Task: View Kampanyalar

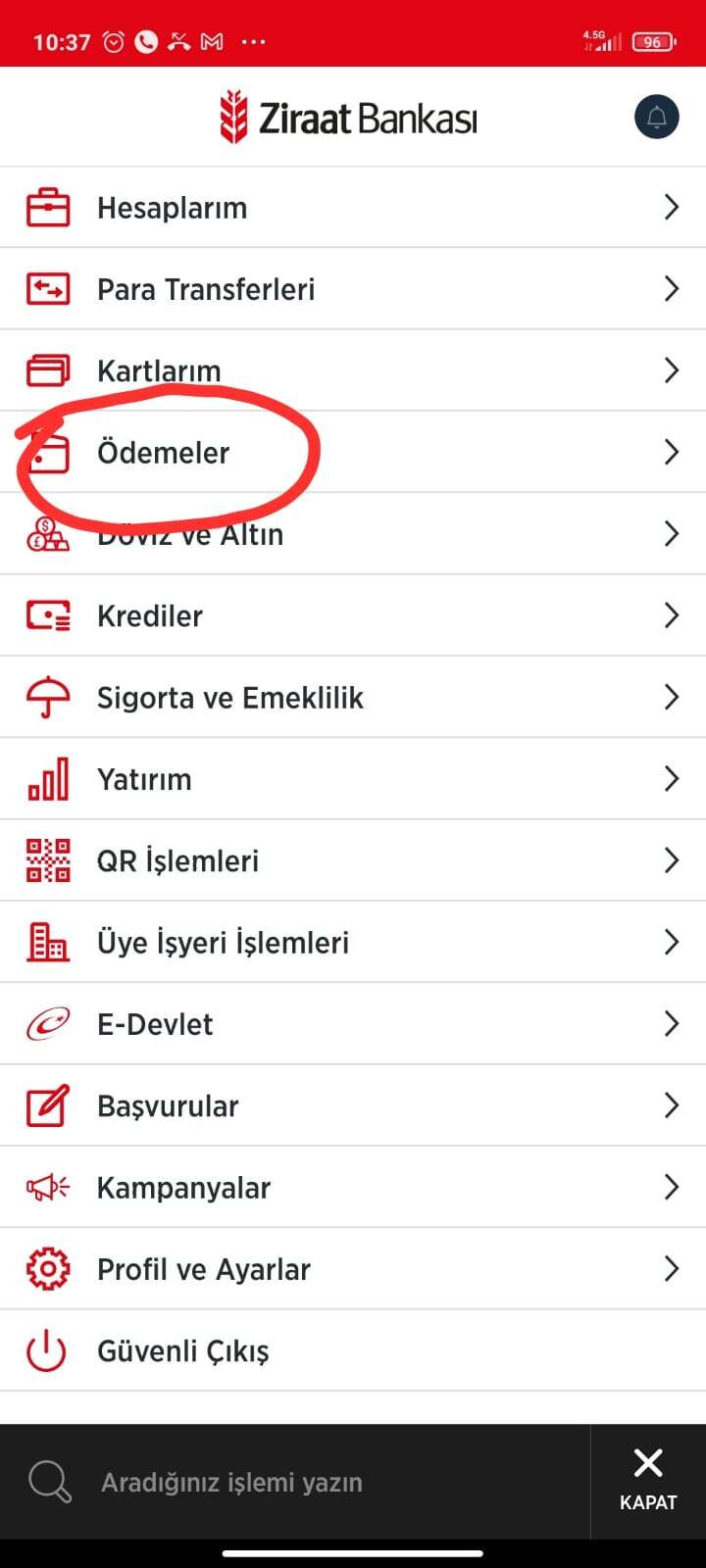Action: pyautogui.click(x=353, y=1187)
